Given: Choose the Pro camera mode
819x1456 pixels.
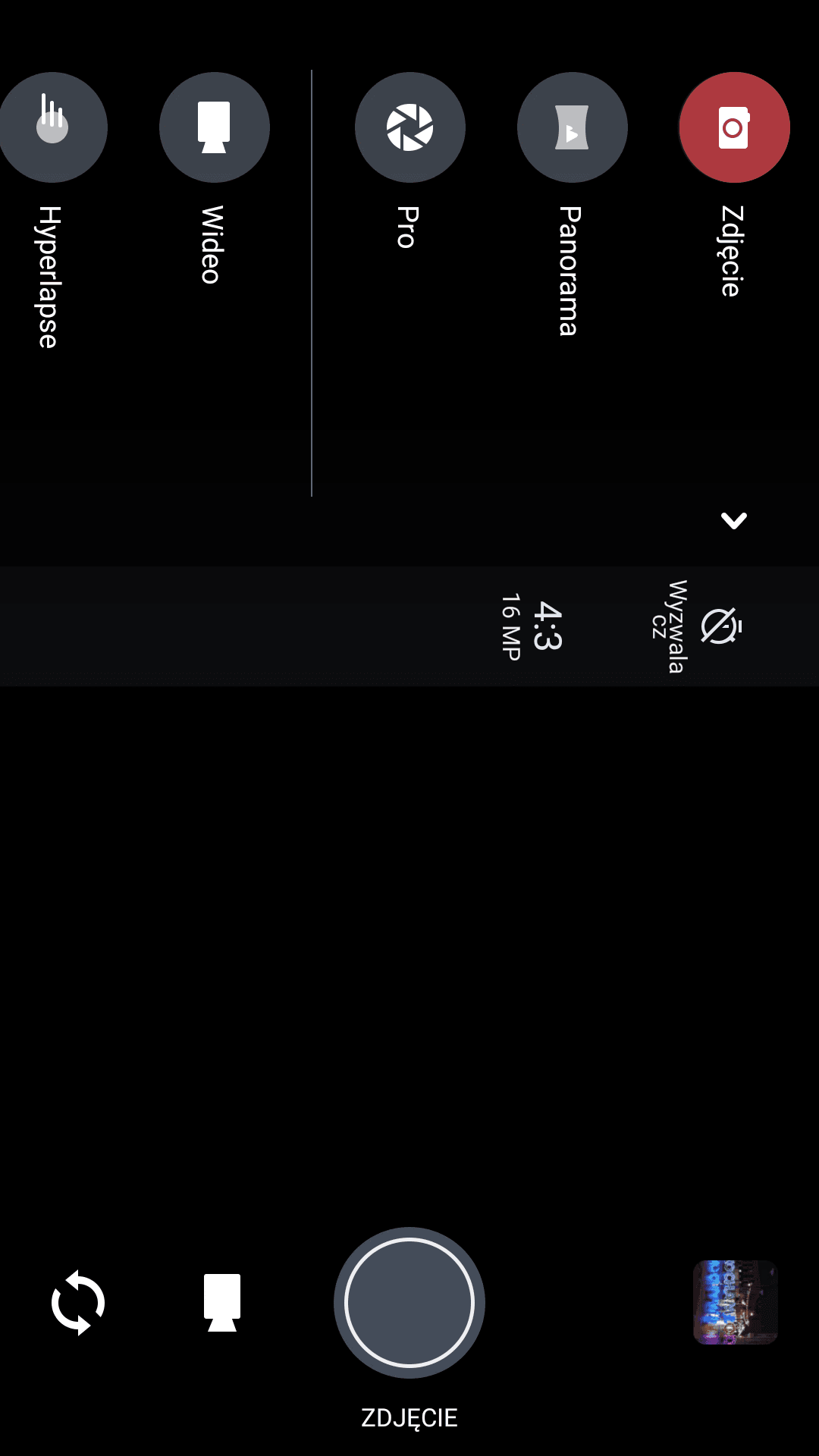Looking at the screenshot, I should pyautogui.click(x=410, y=127).
